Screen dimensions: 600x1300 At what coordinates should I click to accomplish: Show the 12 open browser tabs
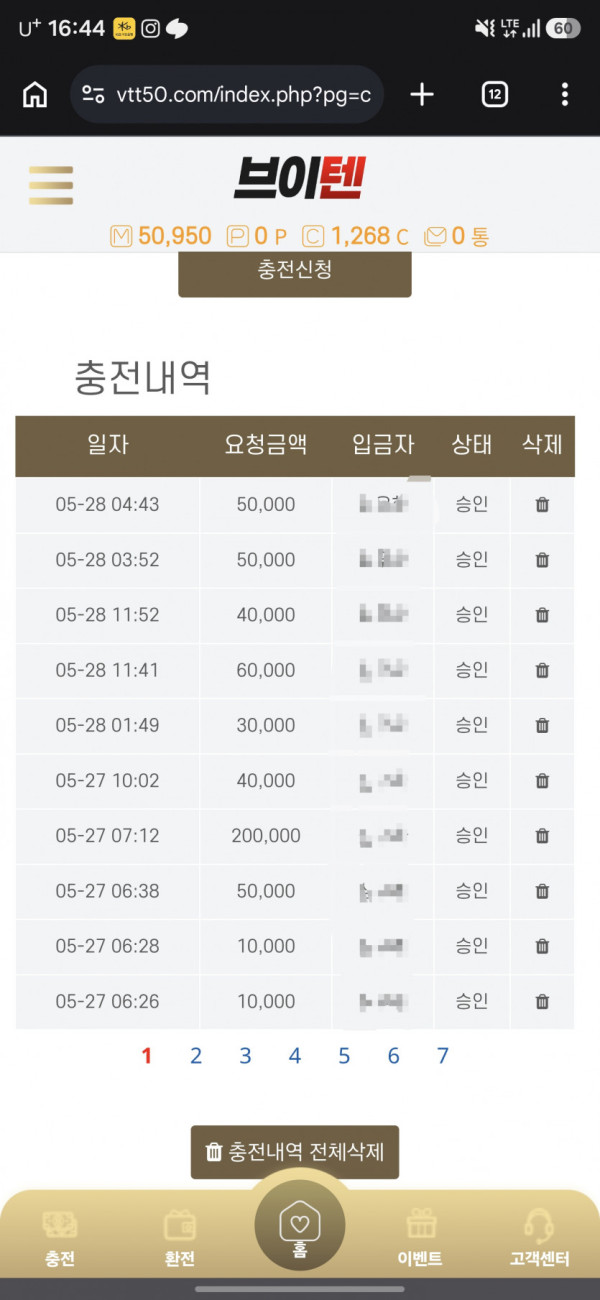click(x=494, y=95)
